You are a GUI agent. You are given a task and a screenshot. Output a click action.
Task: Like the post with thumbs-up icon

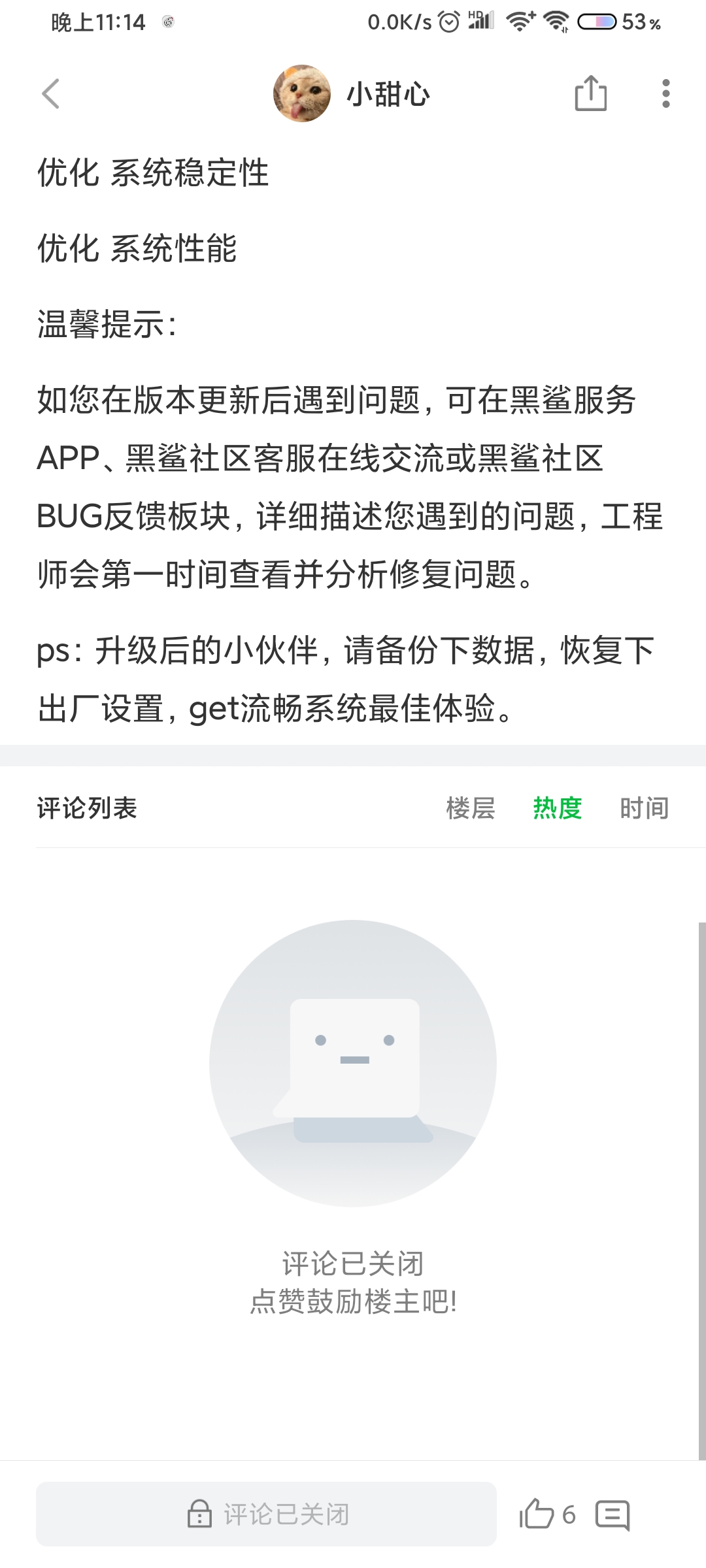coord(537,1514)
